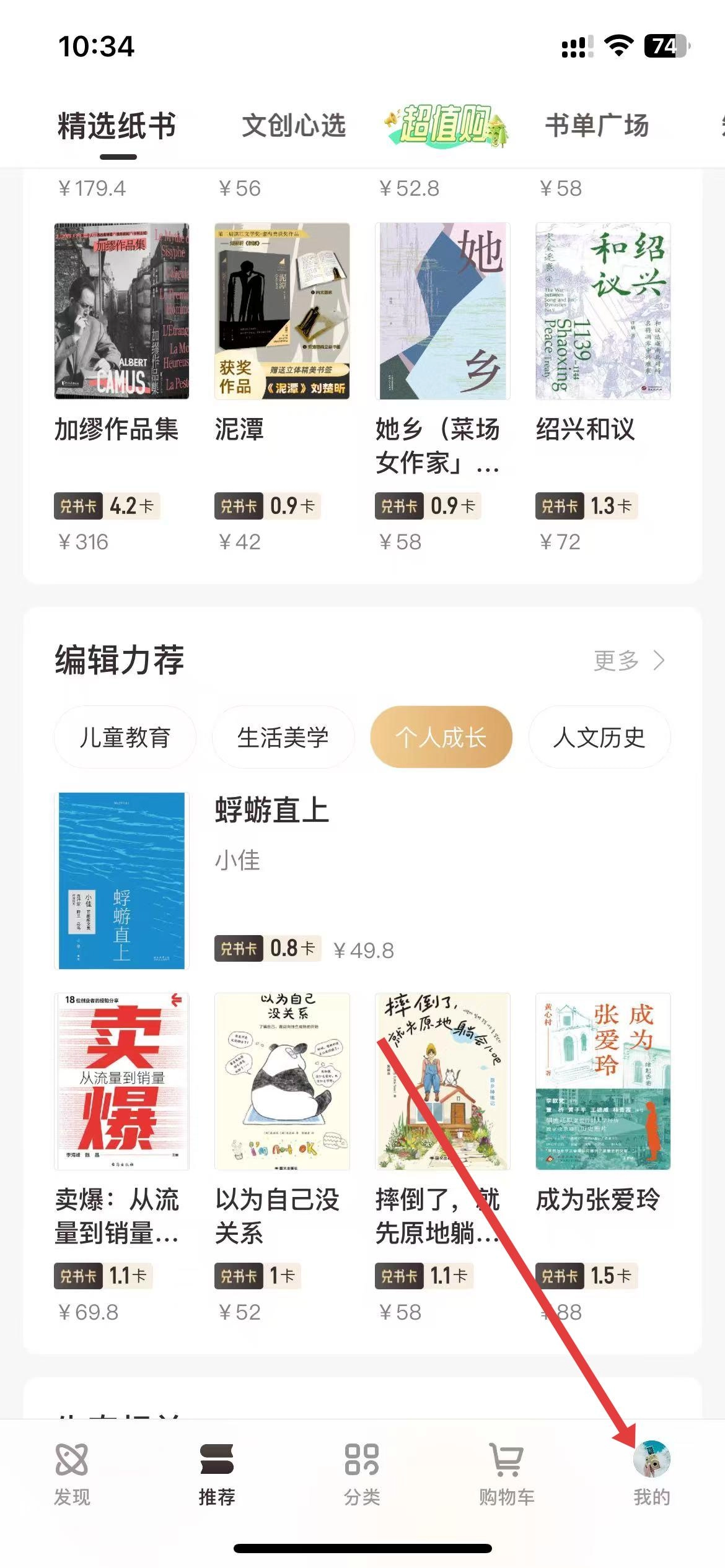725x1568 pixels.
Task: Switch to the 书单广场 tab
Action: point(597,126)
